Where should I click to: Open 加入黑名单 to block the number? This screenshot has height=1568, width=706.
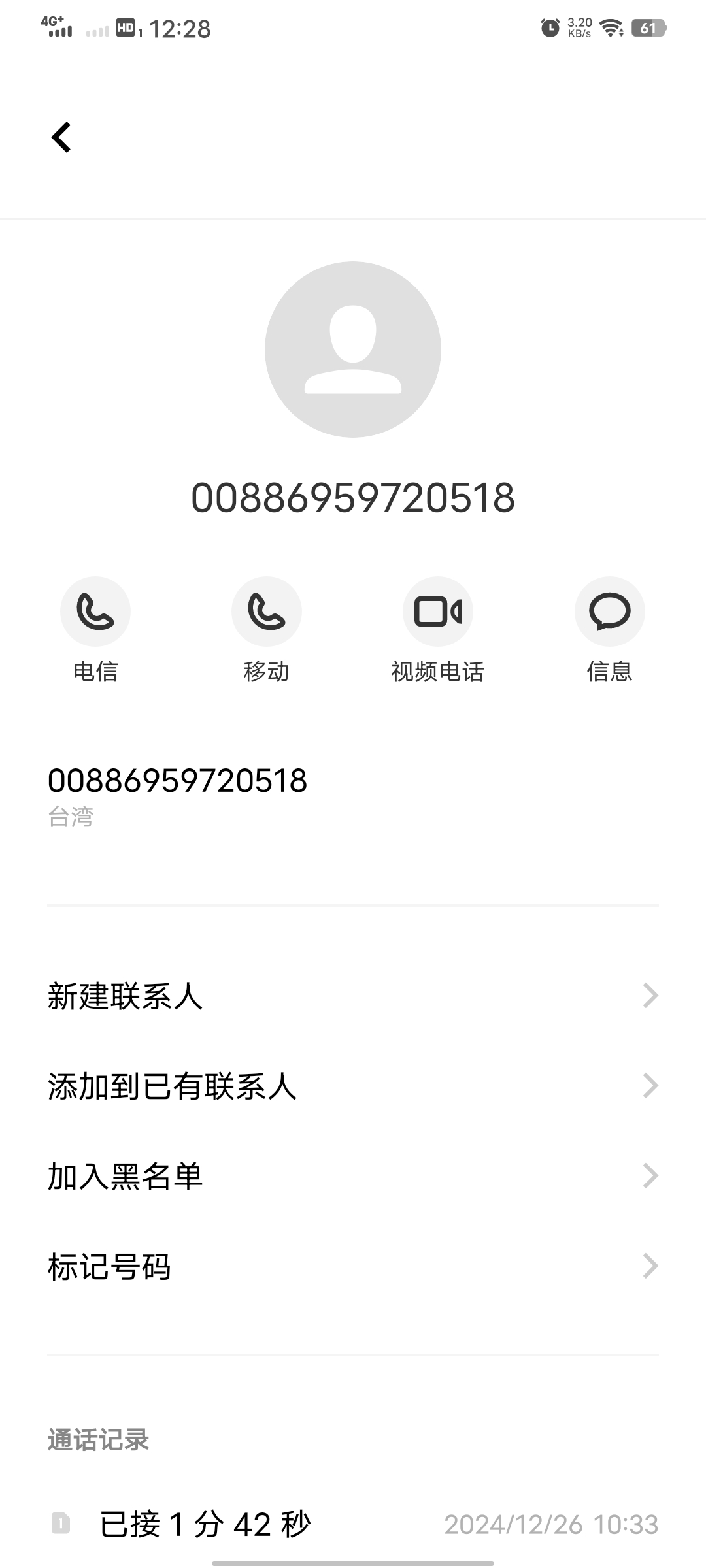click(x=353, y=1176)
